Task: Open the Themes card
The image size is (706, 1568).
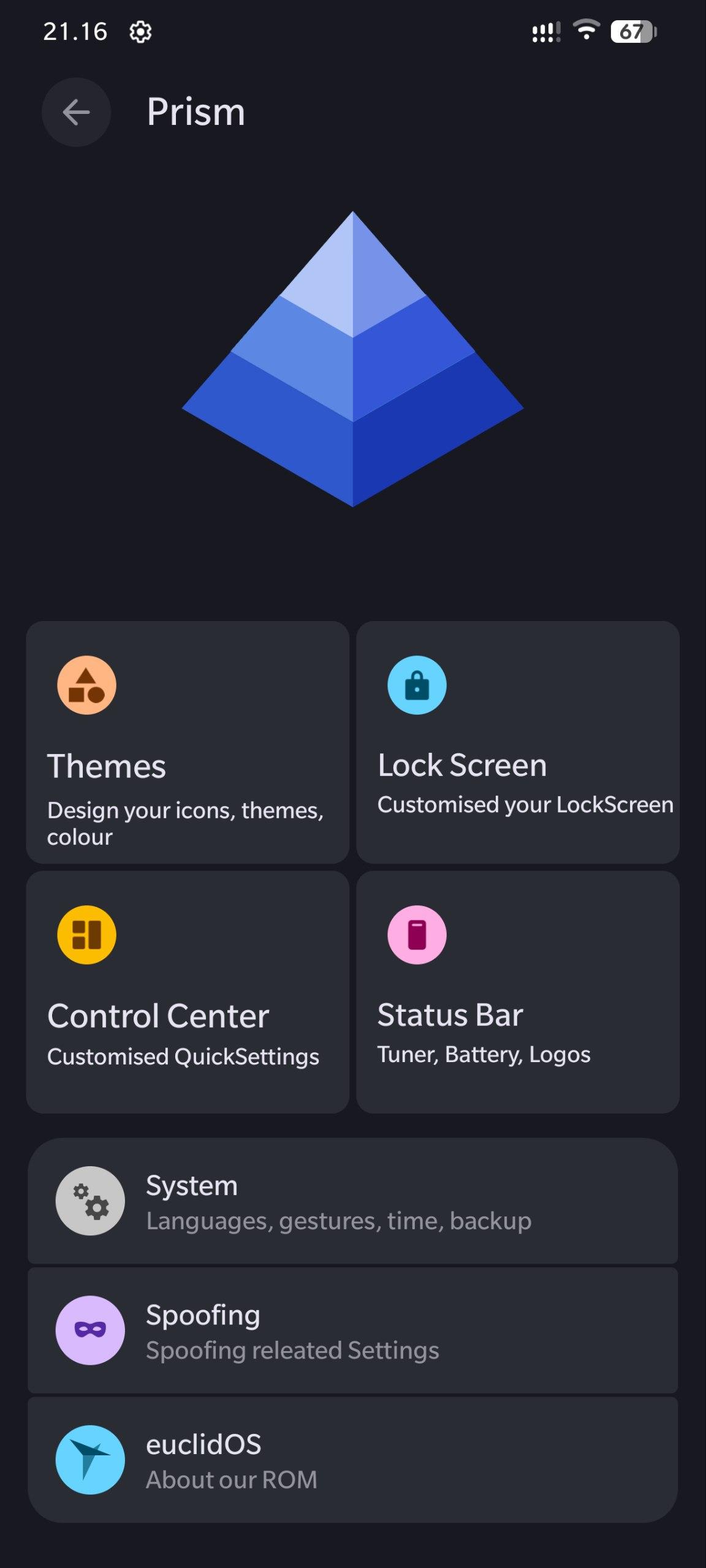Action: (188, 742)
